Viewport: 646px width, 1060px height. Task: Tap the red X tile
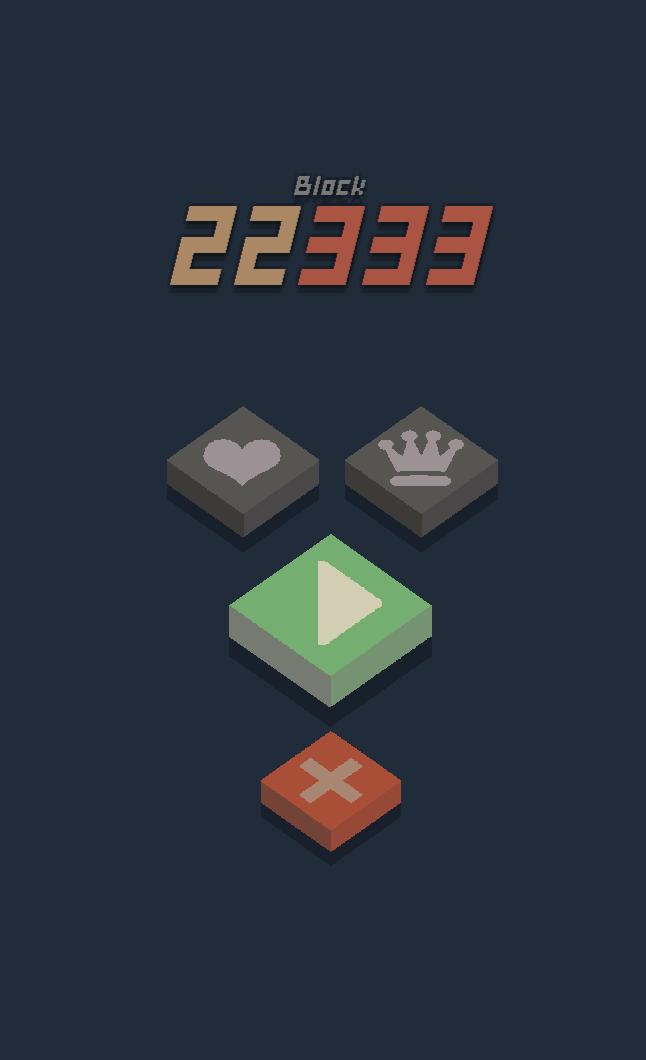pos(331,782)
